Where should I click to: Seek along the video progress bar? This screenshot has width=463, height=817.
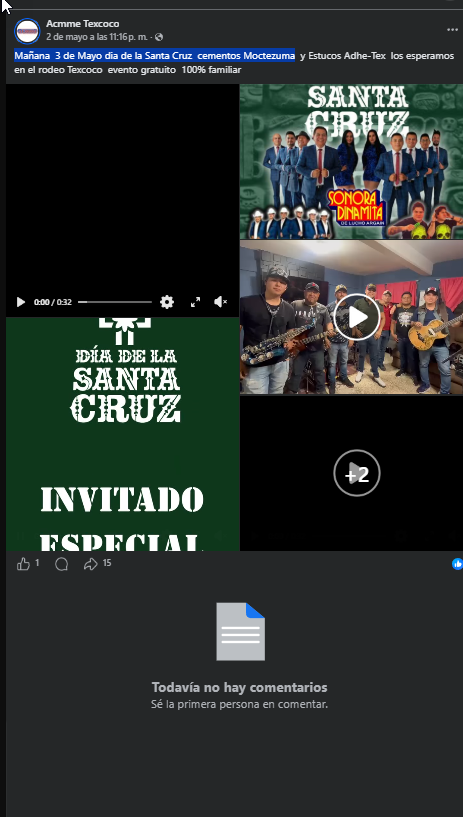(115, 302)
